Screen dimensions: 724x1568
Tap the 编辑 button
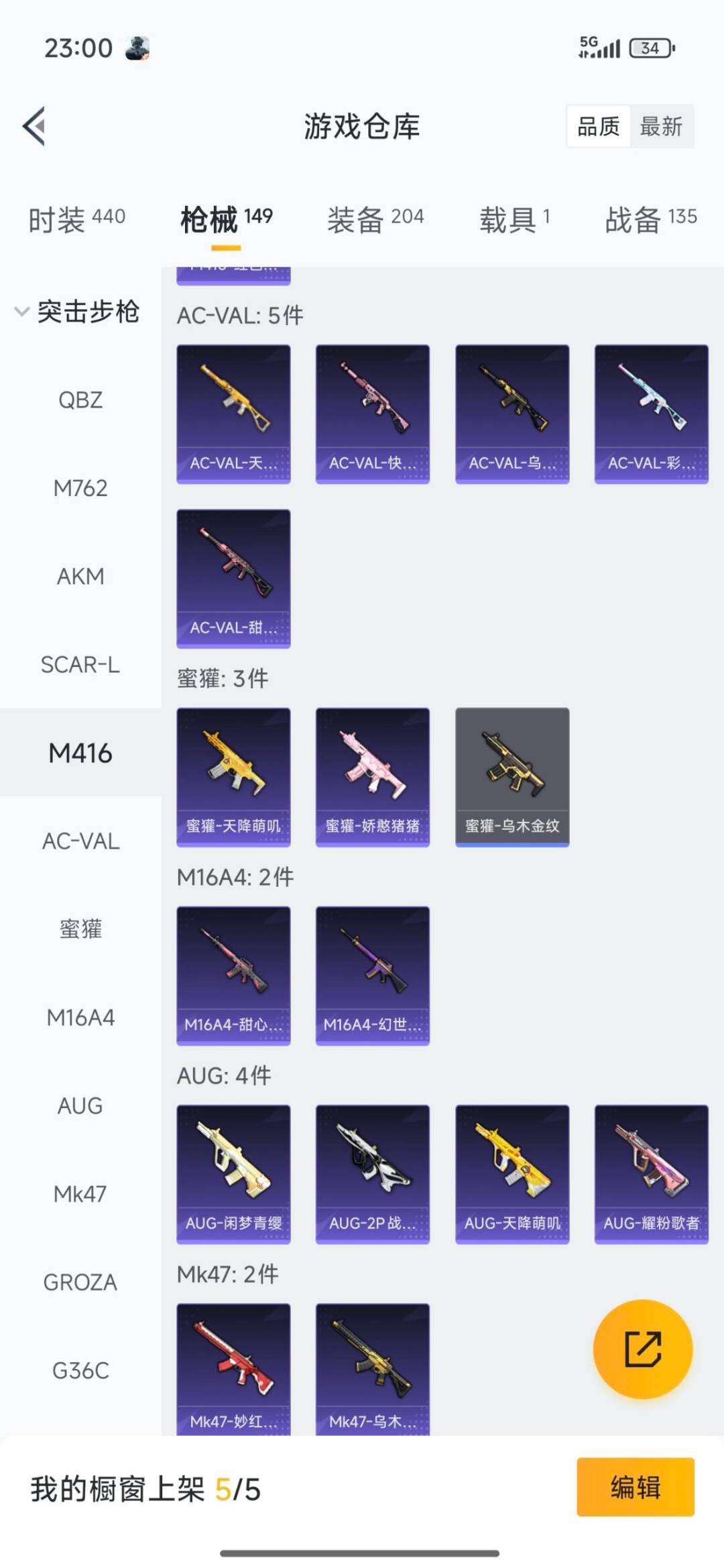pos(635,1487)
